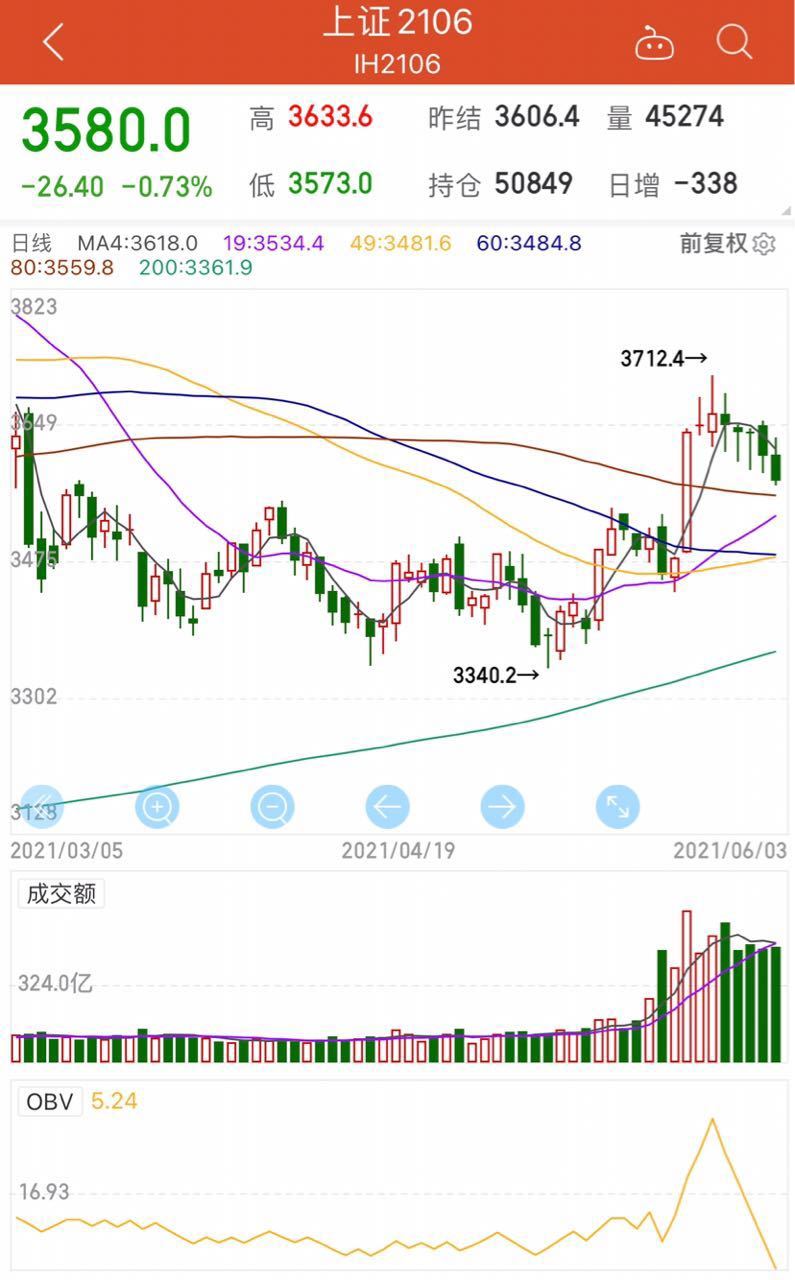Jump to earliest data with double-left arrow
Screen dimensions: 795x1280
[x=43, y=806]
